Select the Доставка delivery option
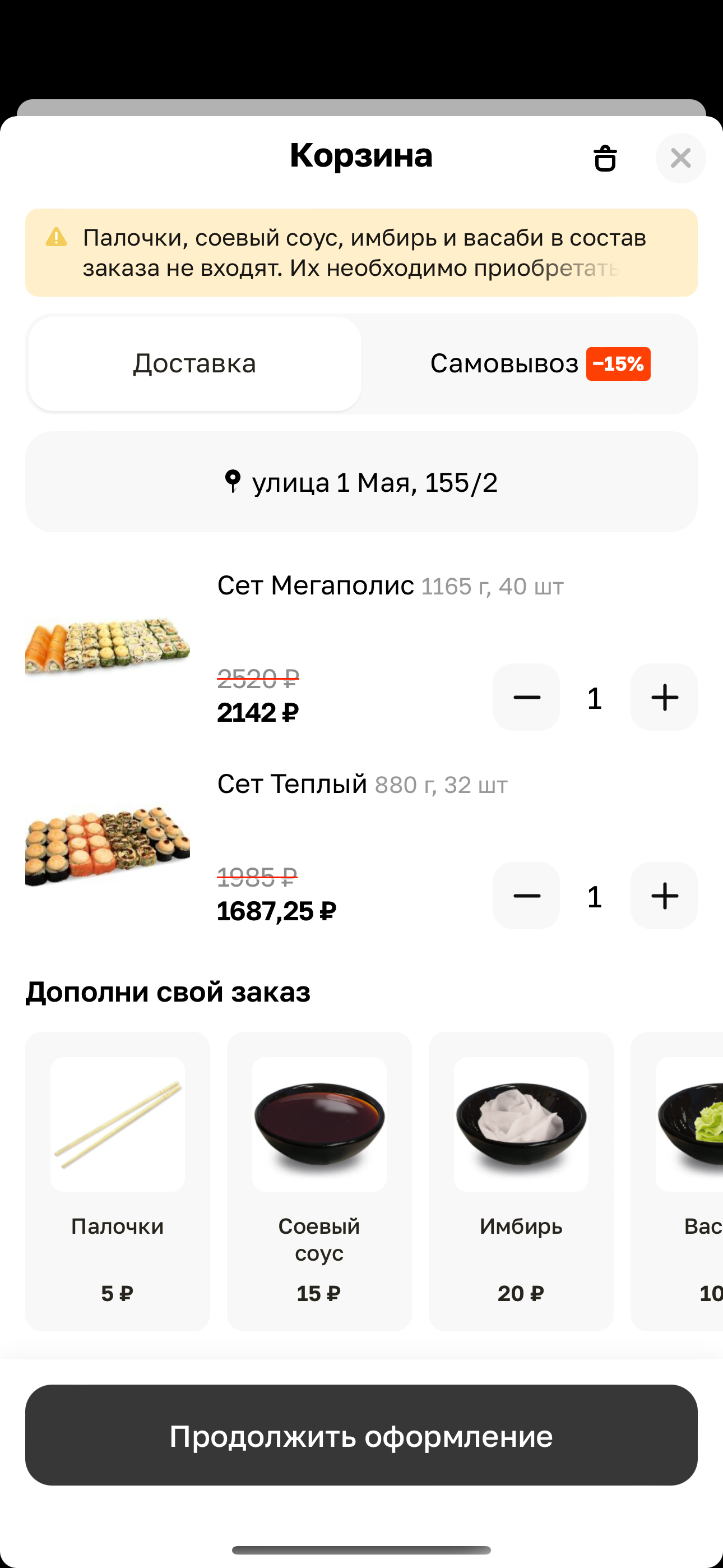Screen dimensions: 723x1568 tap(194, 364)
